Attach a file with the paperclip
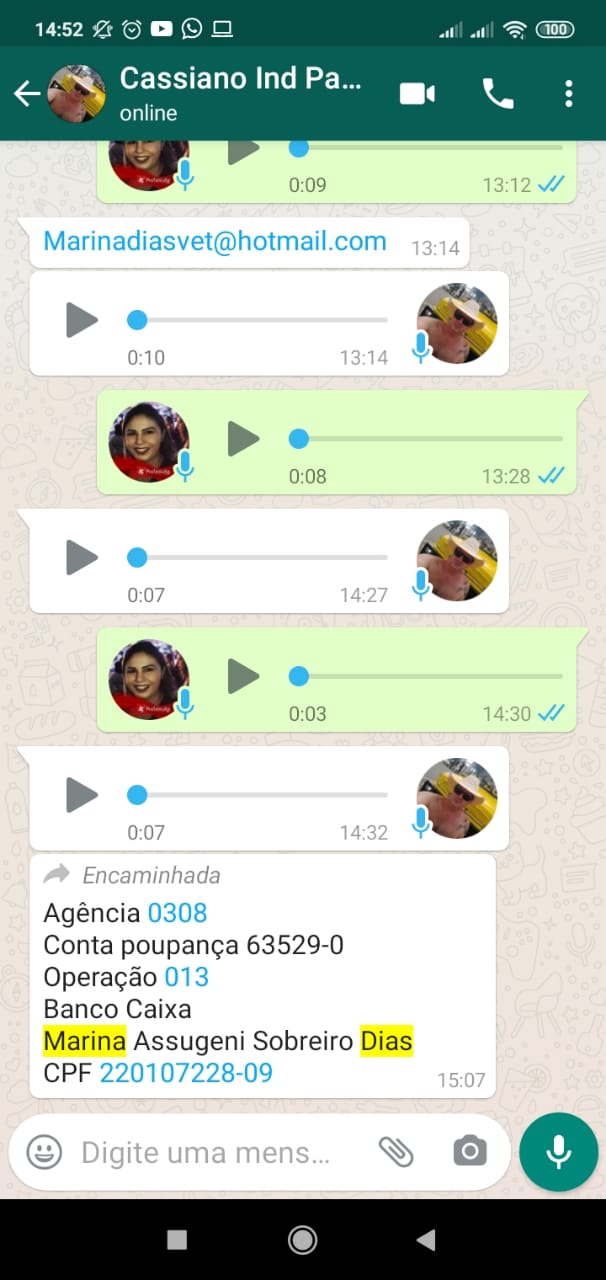The height and width of the screenshot is (1280, 606). 396,1152
